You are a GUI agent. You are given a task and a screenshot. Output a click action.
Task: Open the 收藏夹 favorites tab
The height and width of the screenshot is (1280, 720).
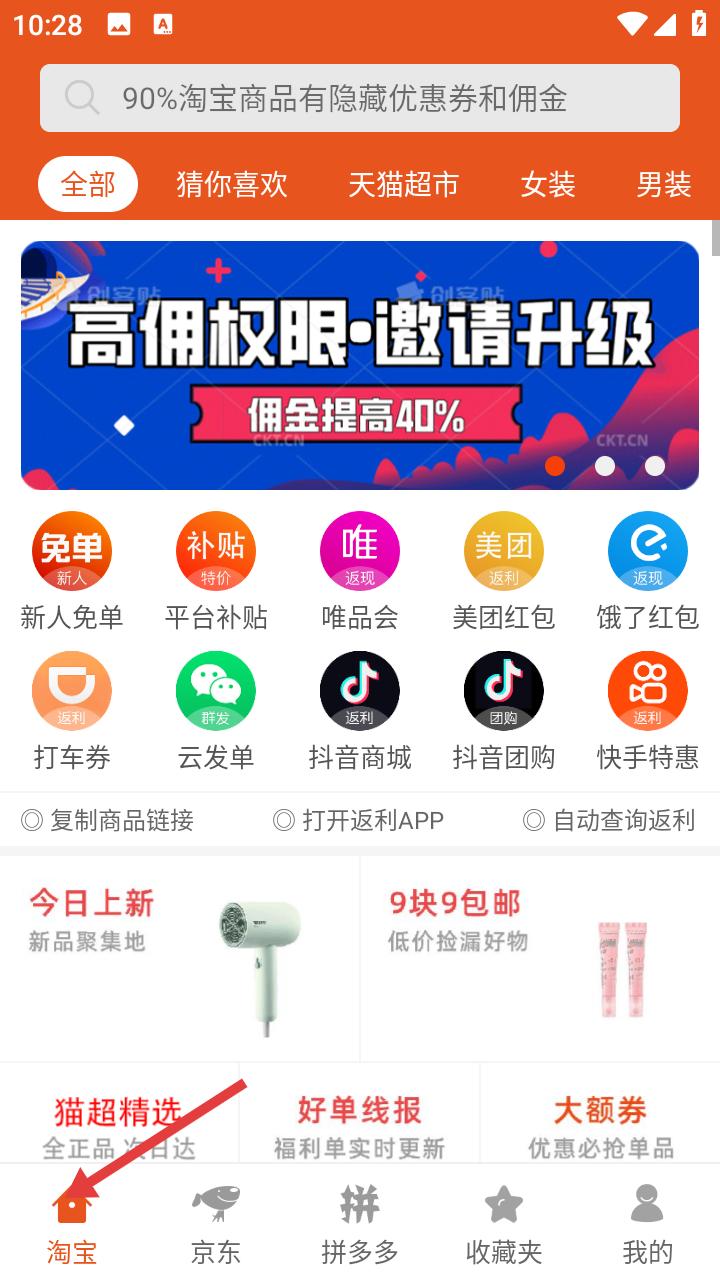click(504, 1224)
